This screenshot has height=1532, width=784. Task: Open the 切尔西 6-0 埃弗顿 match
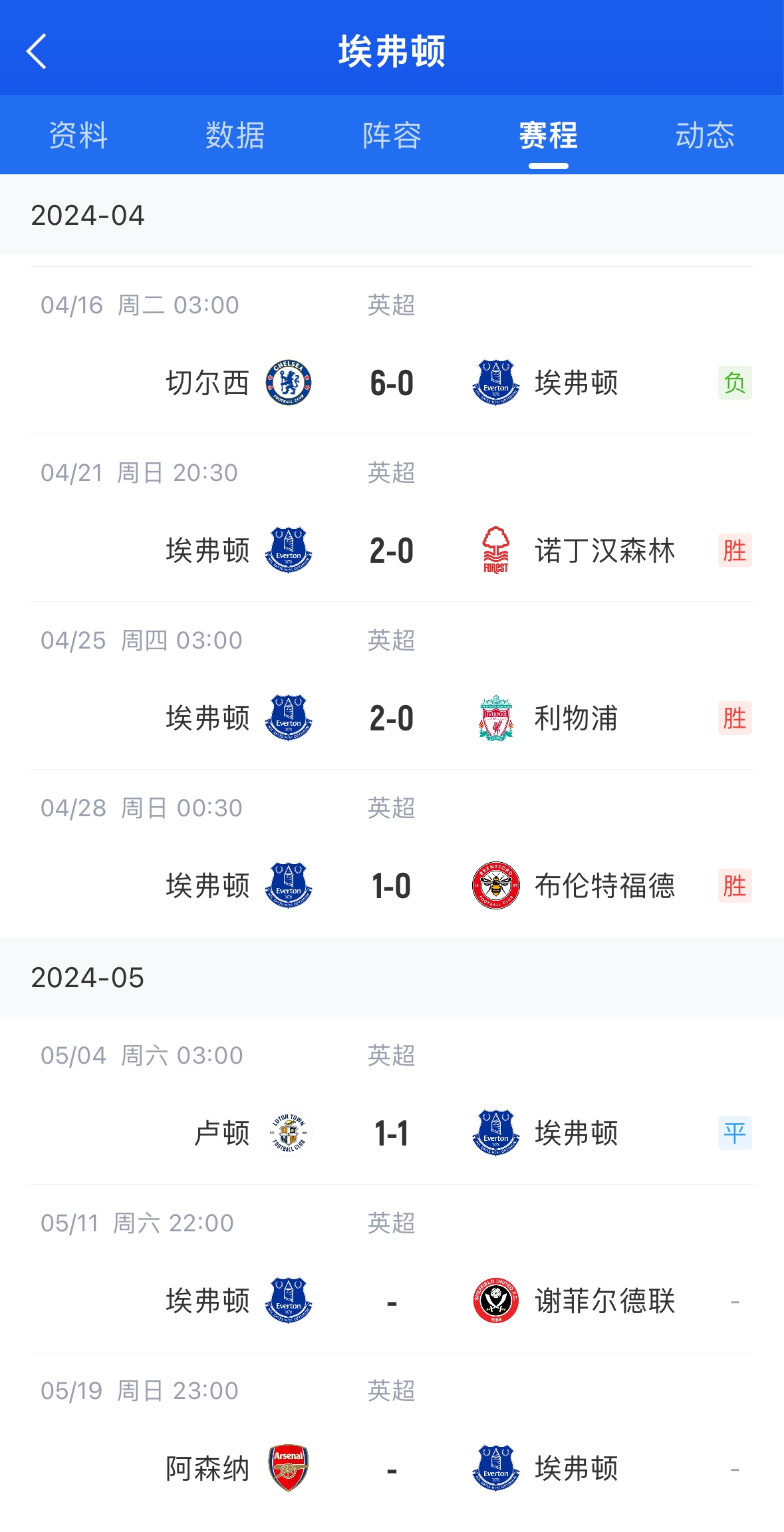click(392, 351)
